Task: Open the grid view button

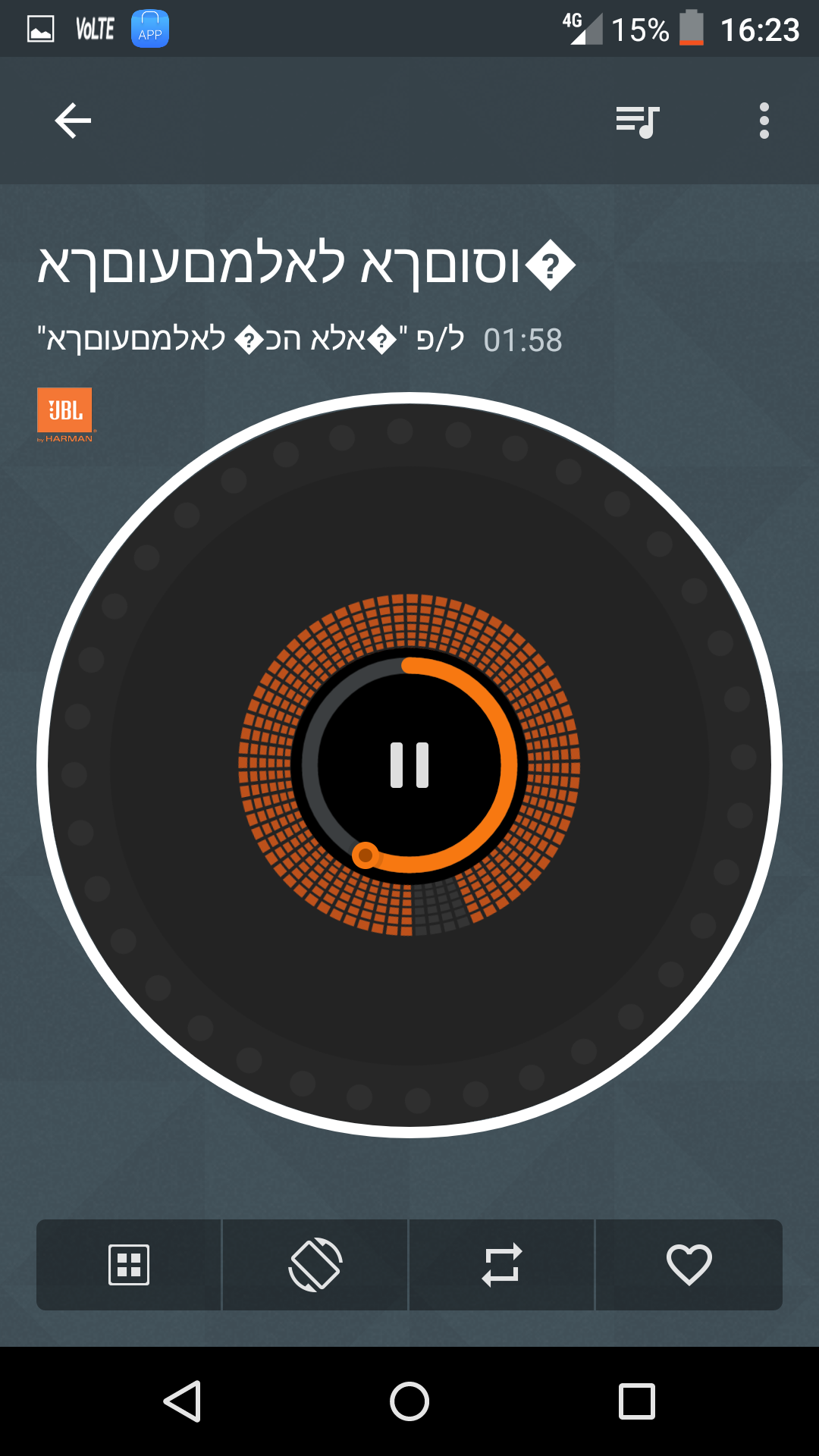Action: (129, 1265)
